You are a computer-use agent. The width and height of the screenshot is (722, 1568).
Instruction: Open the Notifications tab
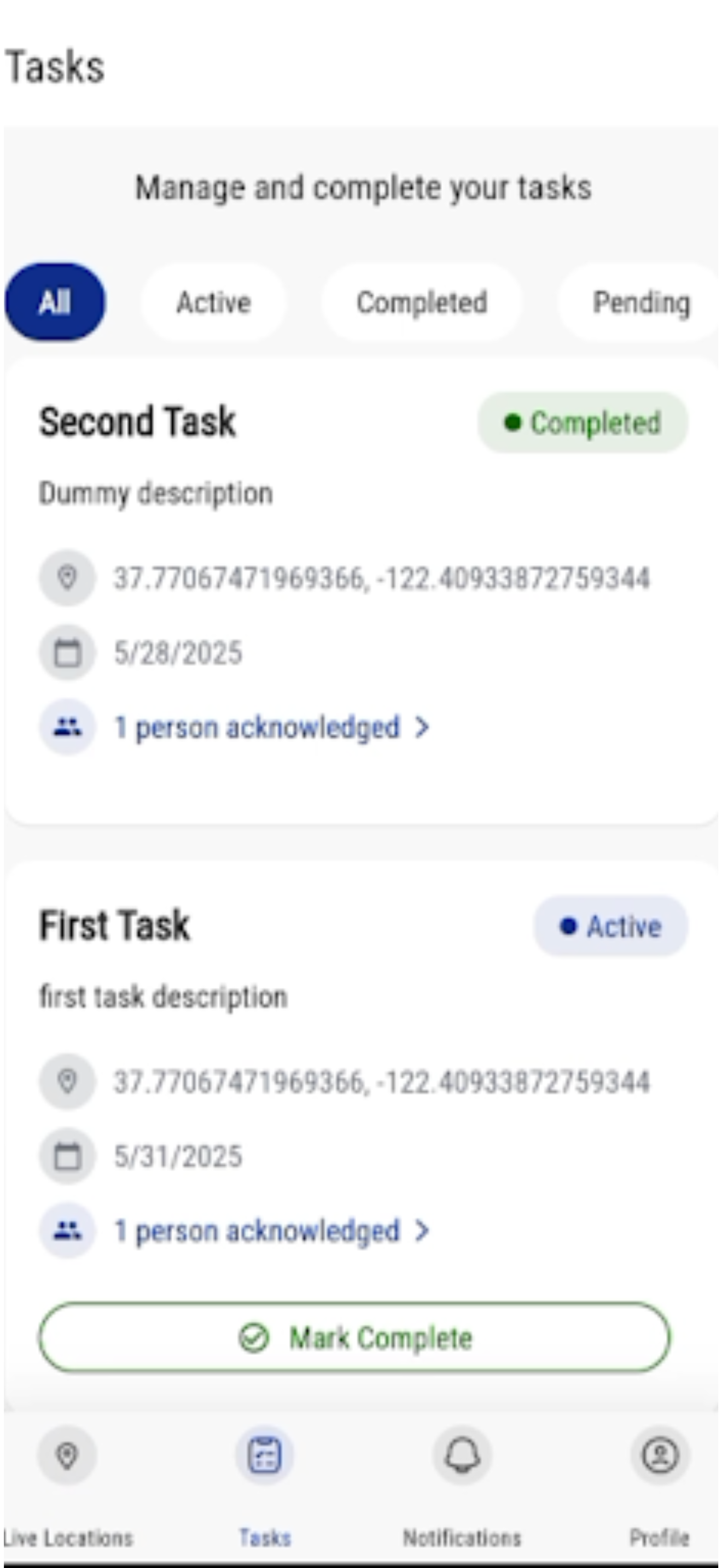click(x=462, y=1485)
